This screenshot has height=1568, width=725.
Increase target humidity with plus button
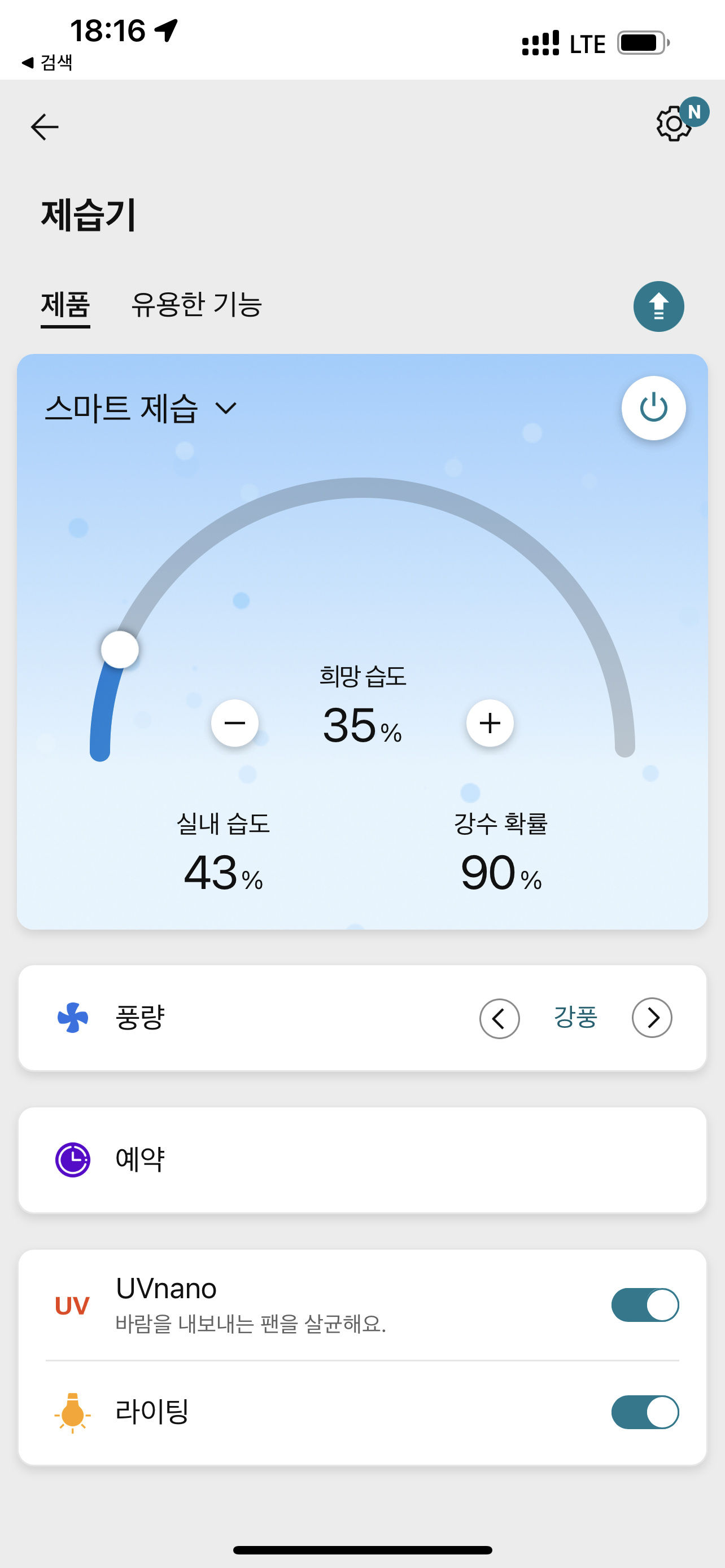tap(490, 723)
